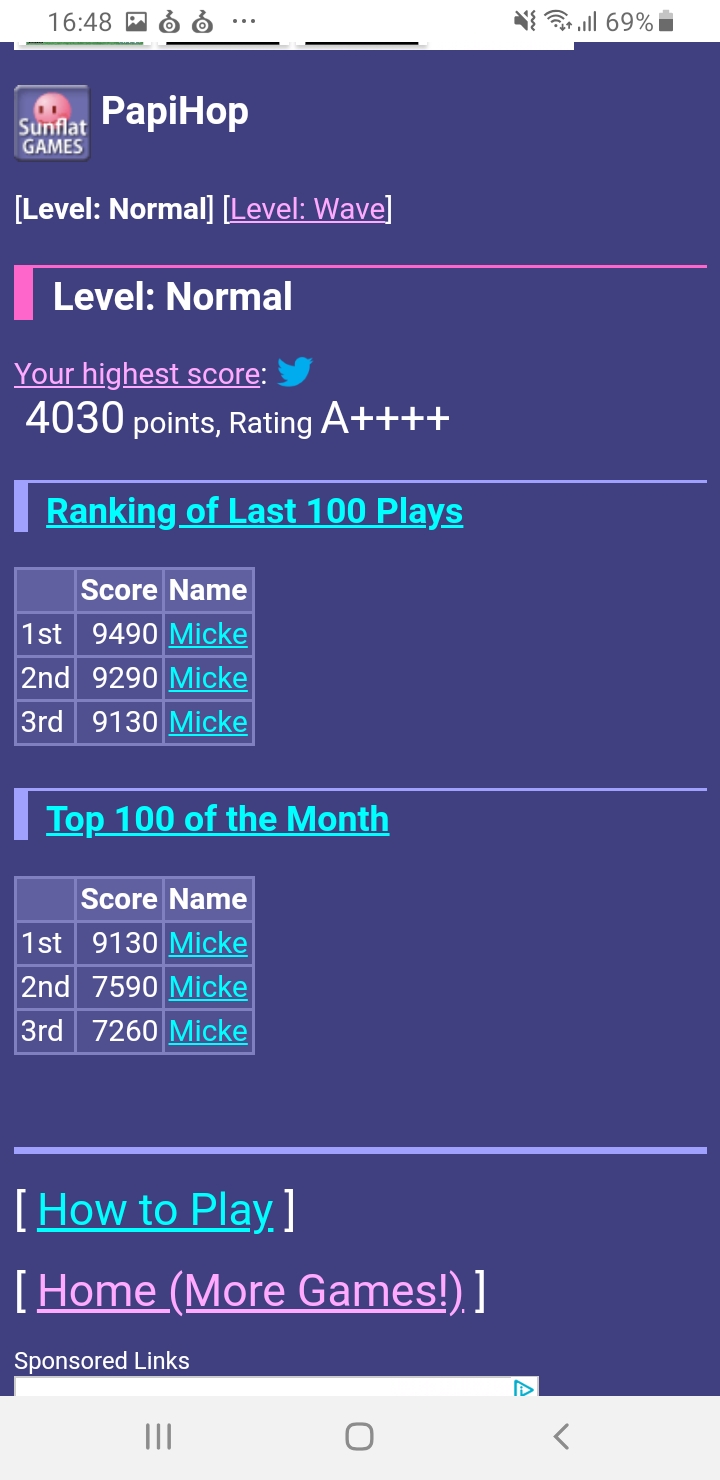Tap the AdChoices icon on sponsored banner
Viewport: 720px width, 1480px height.
[523, 1388]
